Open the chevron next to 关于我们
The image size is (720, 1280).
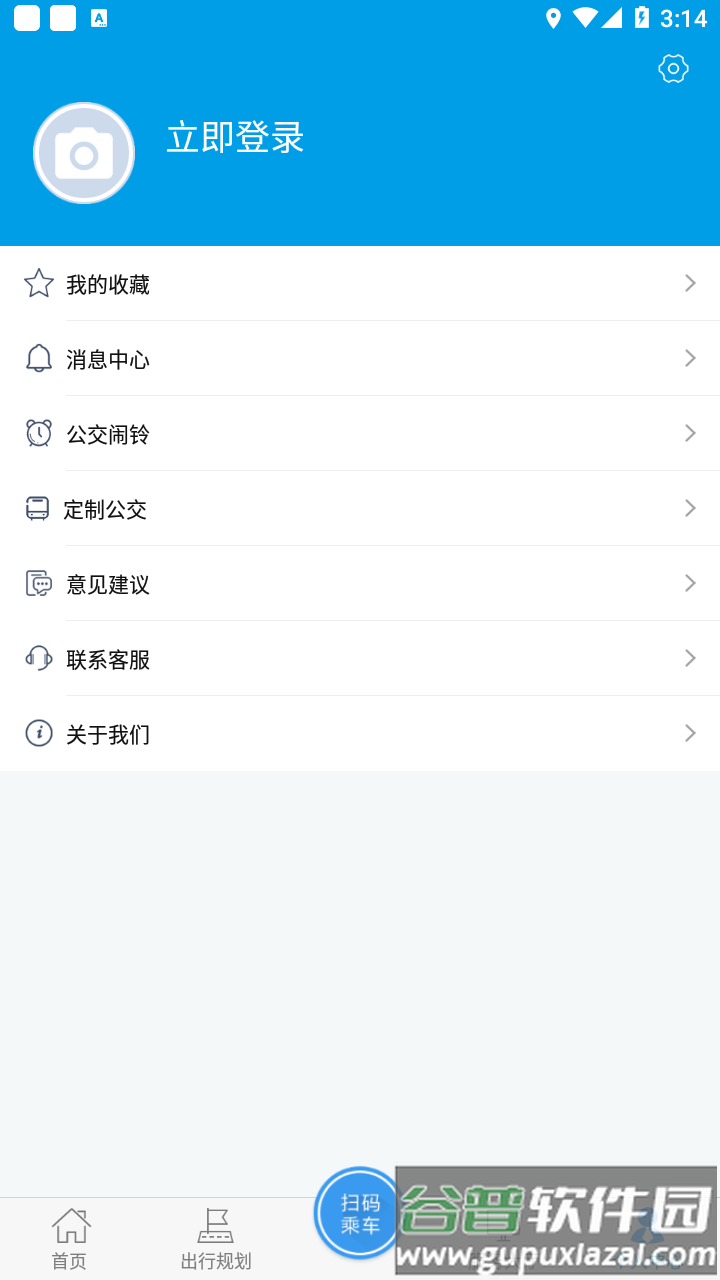689,733
